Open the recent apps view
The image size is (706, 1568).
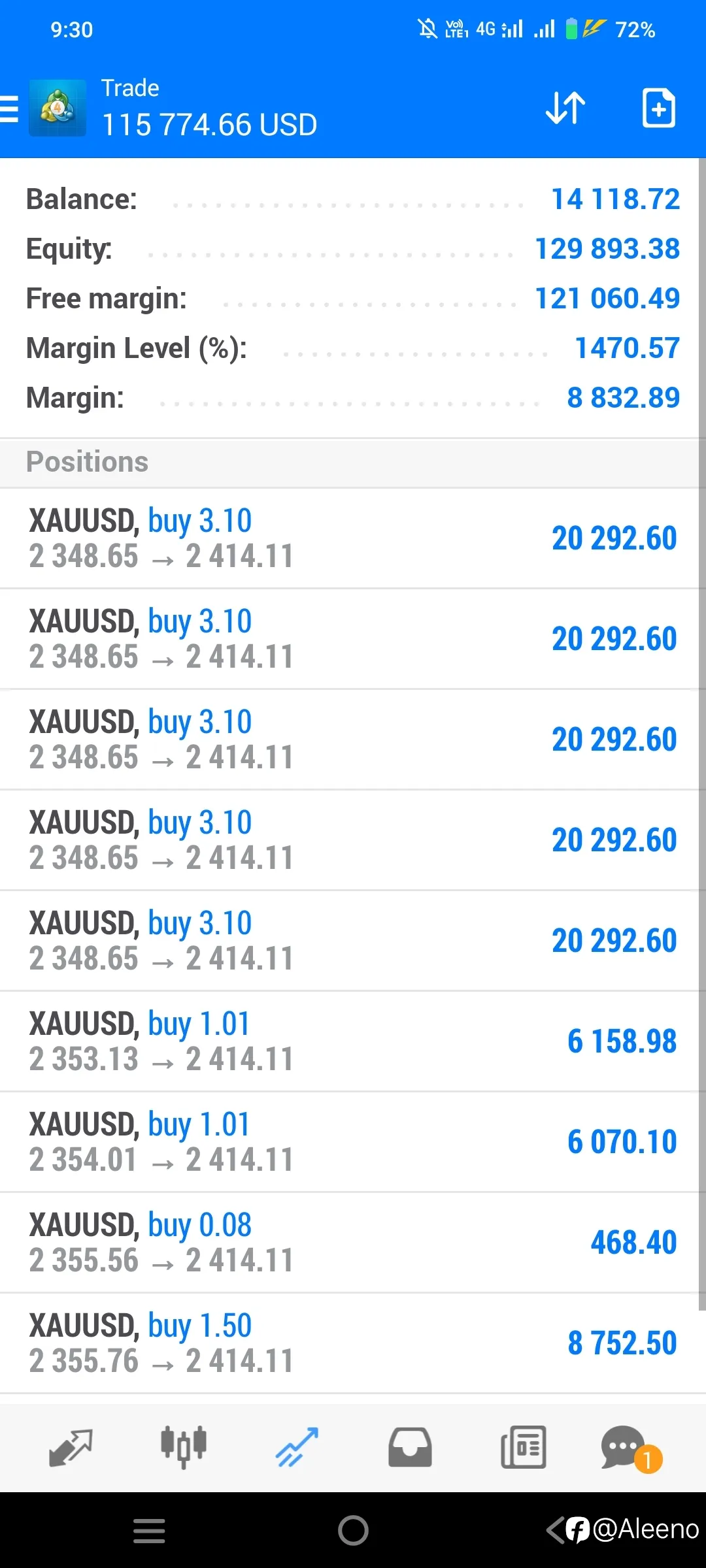click(x=149, y=1531)
